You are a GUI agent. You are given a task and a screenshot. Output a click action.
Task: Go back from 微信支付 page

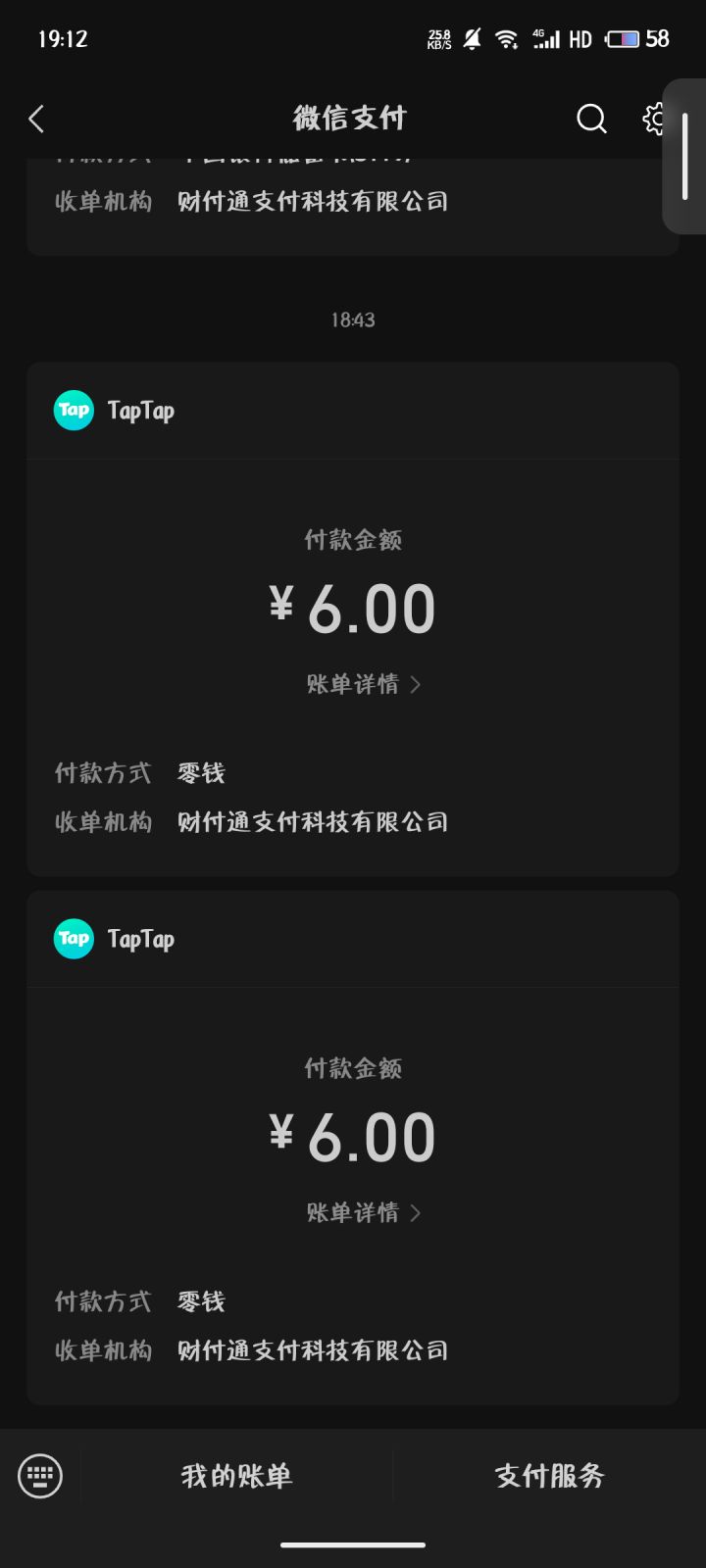37,120
